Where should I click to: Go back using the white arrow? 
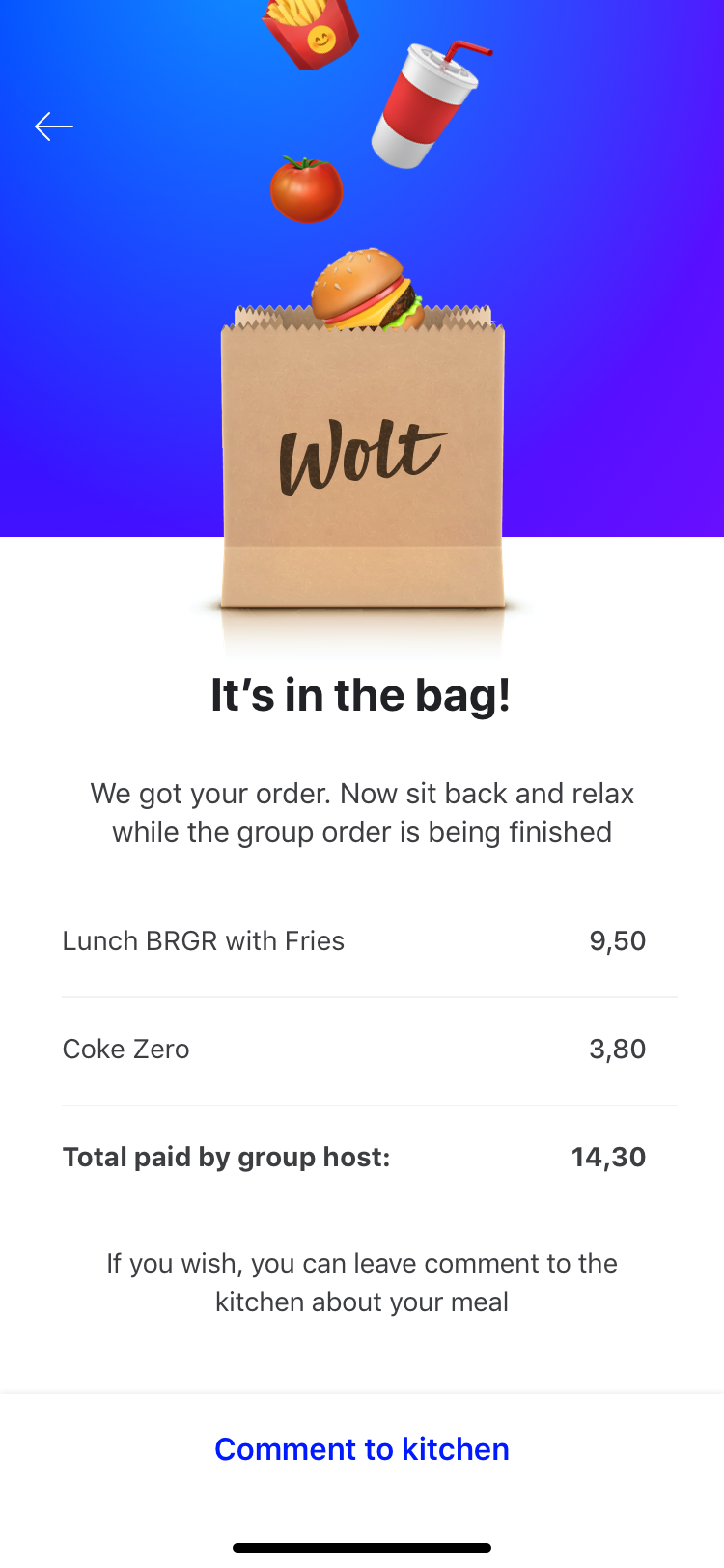coord(54,126)
